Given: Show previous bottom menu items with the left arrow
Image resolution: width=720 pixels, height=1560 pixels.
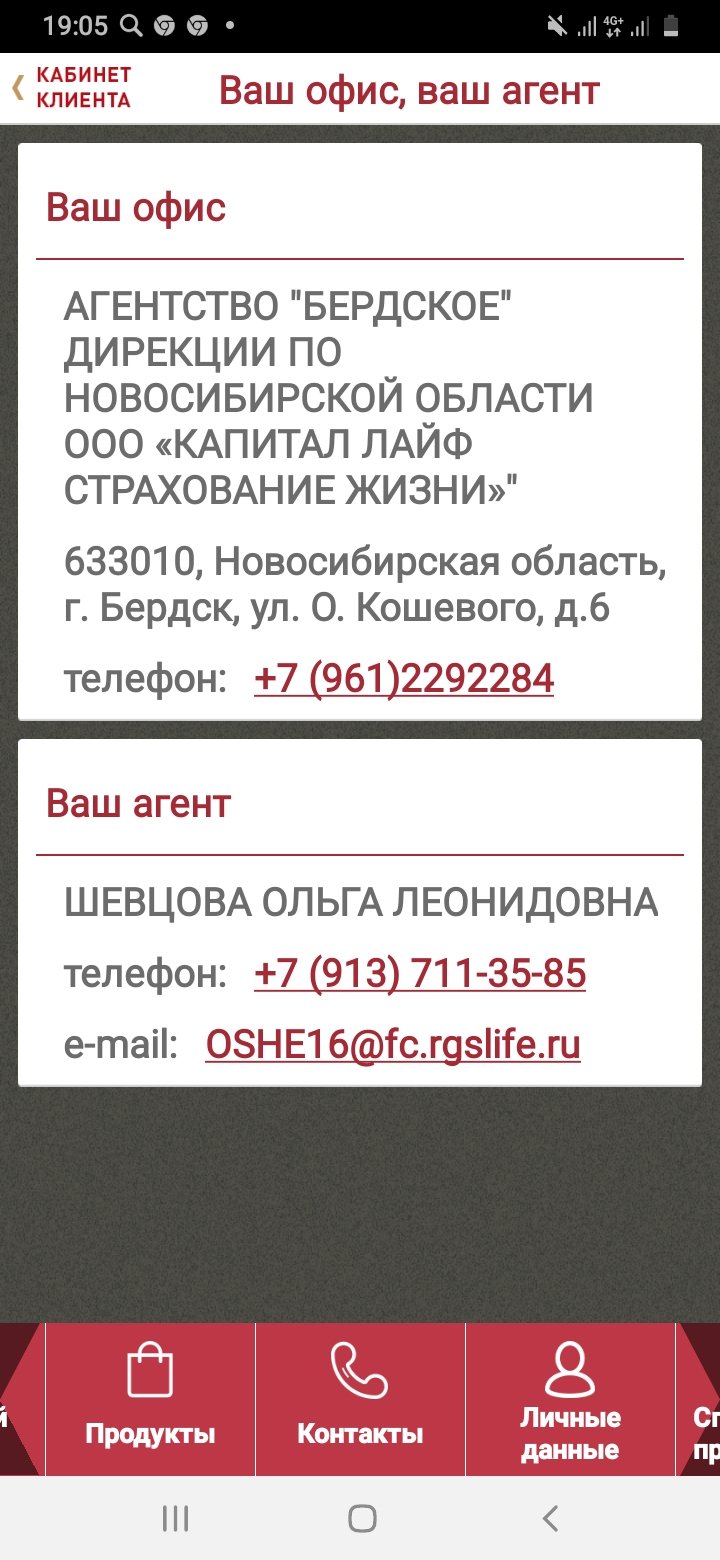Looking at the screenshot, I should [20, 1399].
